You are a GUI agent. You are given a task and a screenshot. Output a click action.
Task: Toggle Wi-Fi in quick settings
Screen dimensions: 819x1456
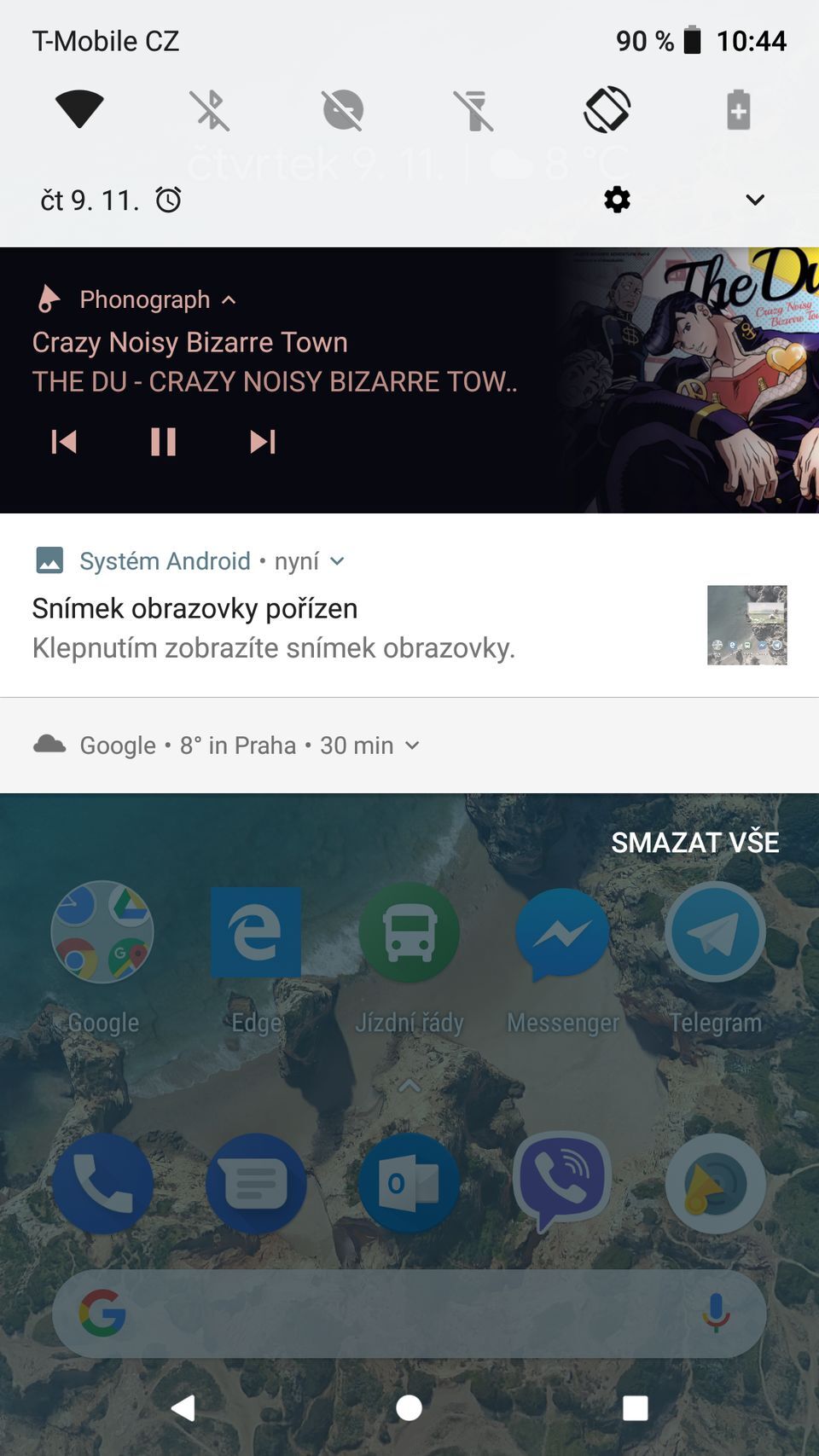(x=78, y=109)
